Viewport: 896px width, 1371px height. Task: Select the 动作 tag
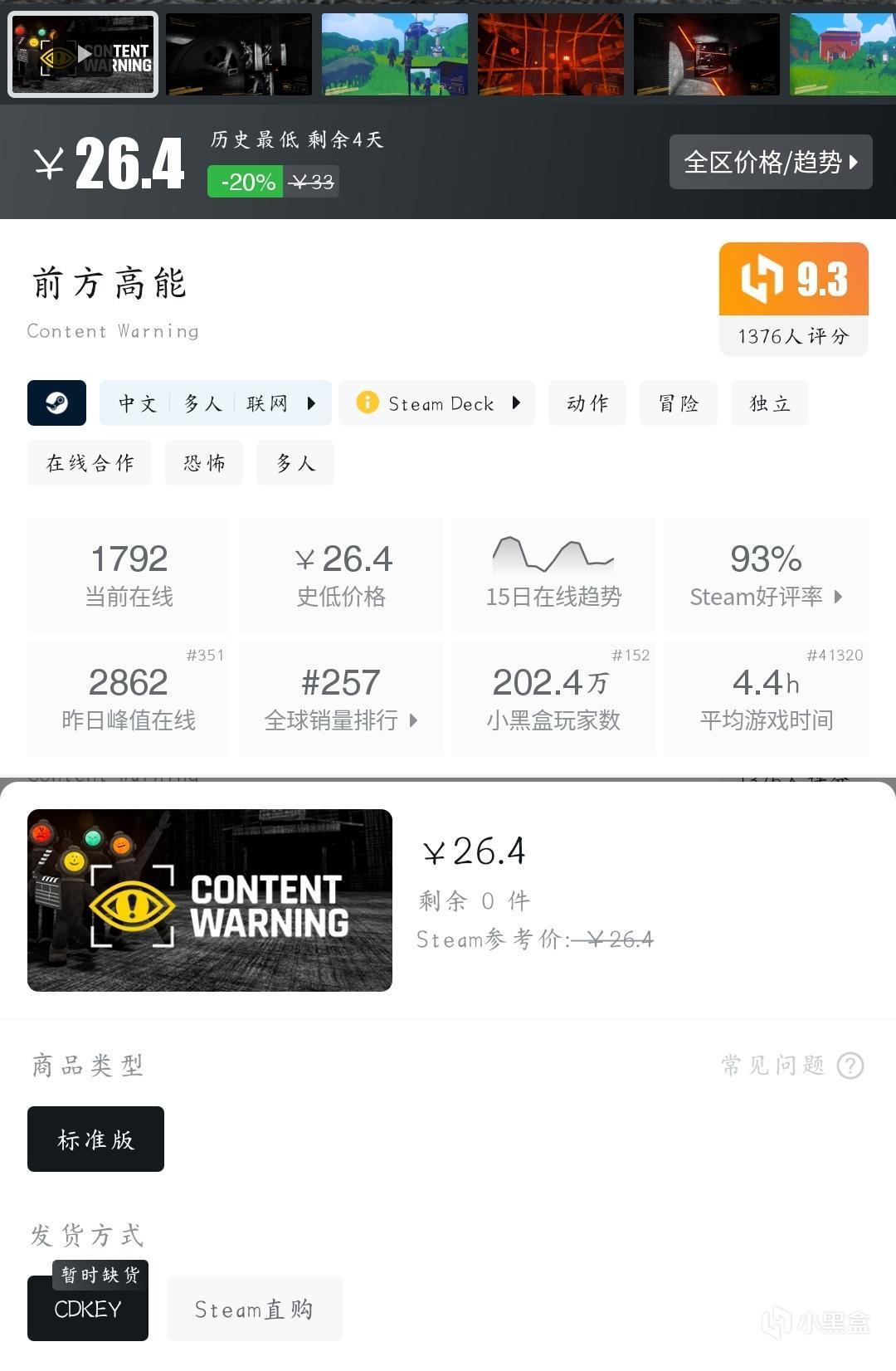tap(587, 403)
